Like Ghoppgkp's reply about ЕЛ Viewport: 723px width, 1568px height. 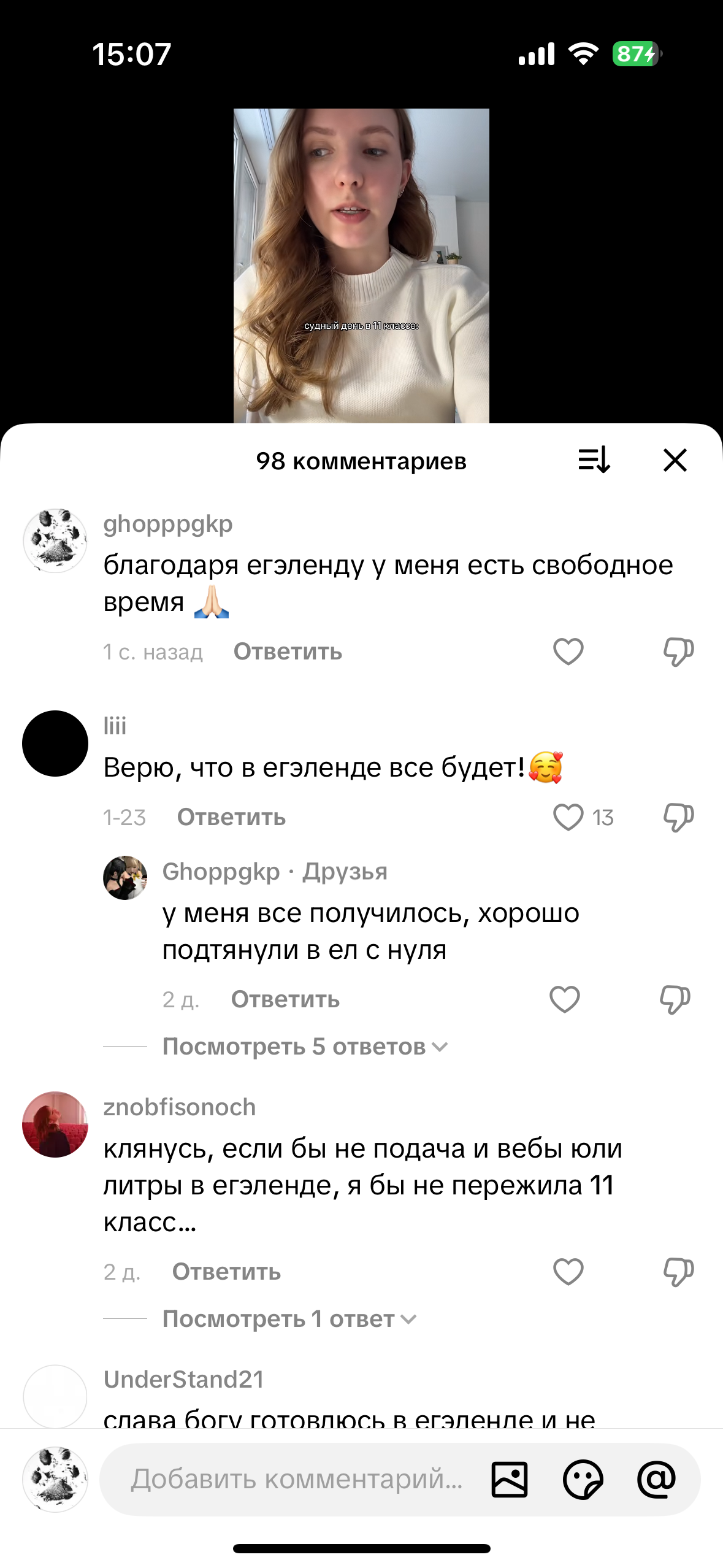click(564, 999)
